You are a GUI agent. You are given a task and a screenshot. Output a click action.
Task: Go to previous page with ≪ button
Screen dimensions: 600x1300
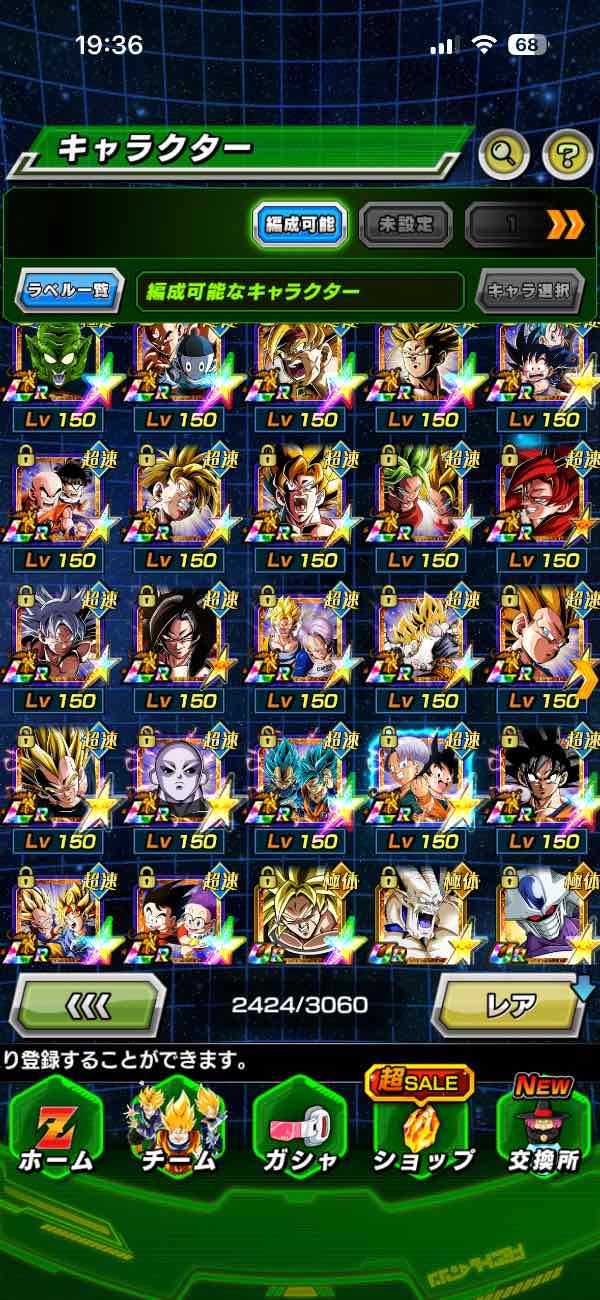pyautogui.click(x=88, y=1003)
